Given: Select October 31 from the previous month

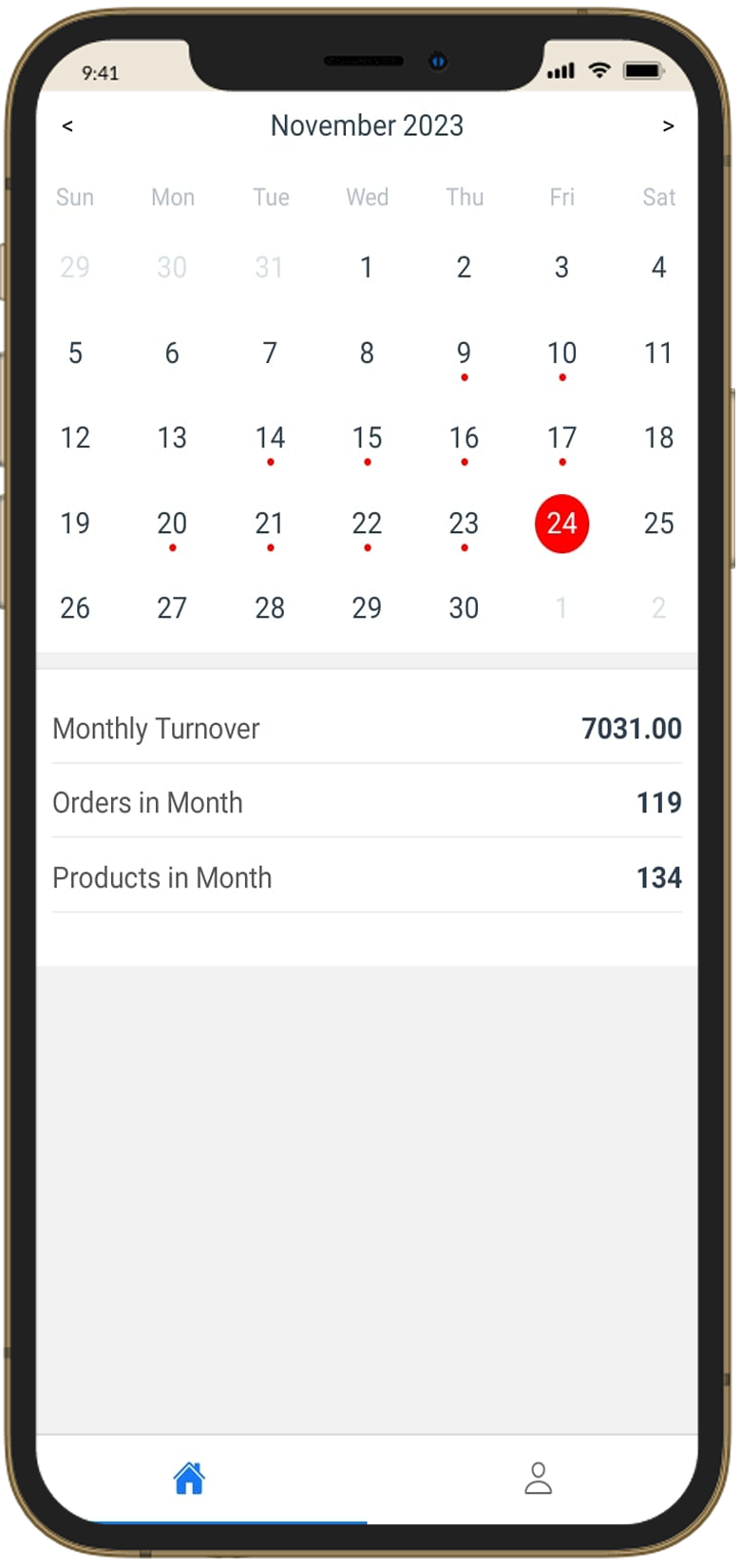Looking at the screenshot, I should pos(270,268).
